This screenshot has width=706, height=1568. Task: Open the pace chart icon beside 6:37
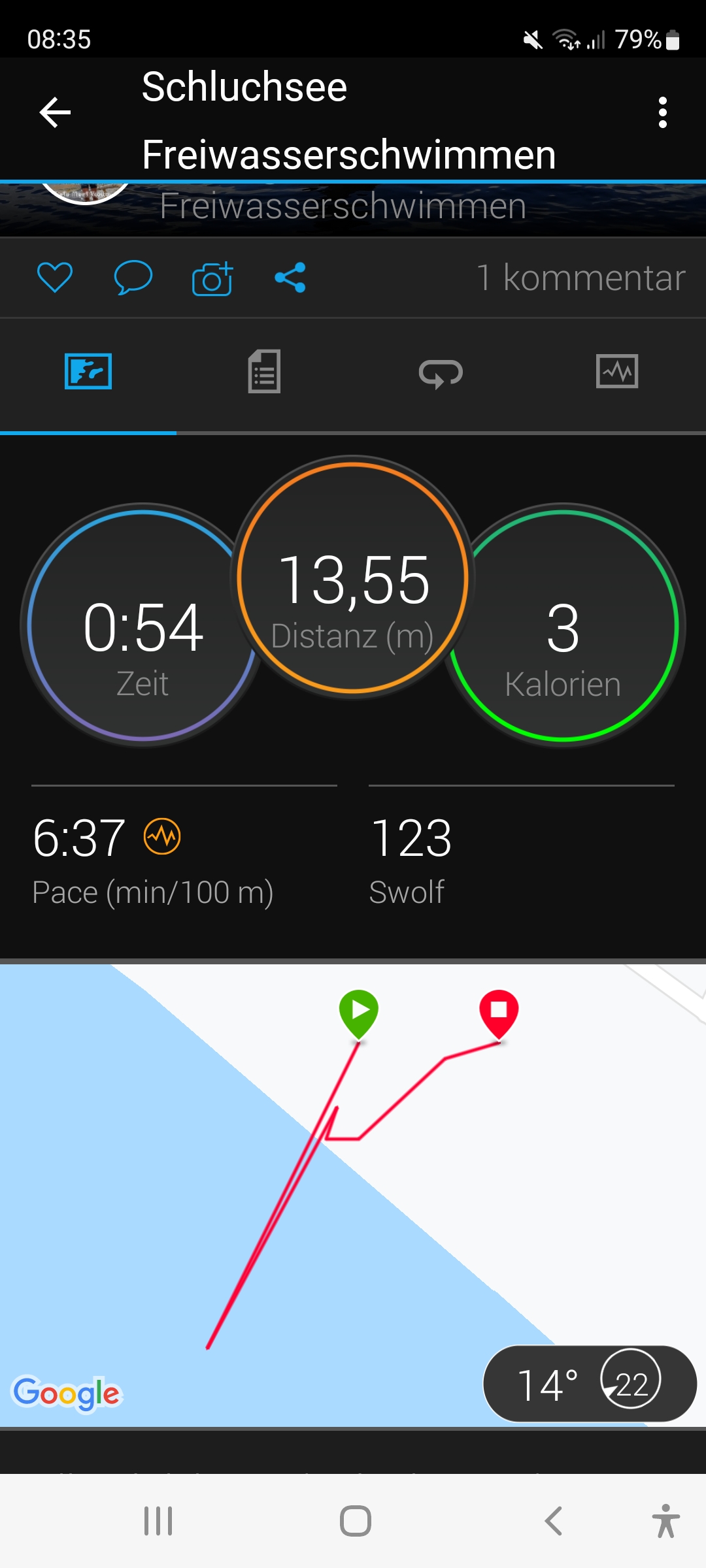coord(162,836)
